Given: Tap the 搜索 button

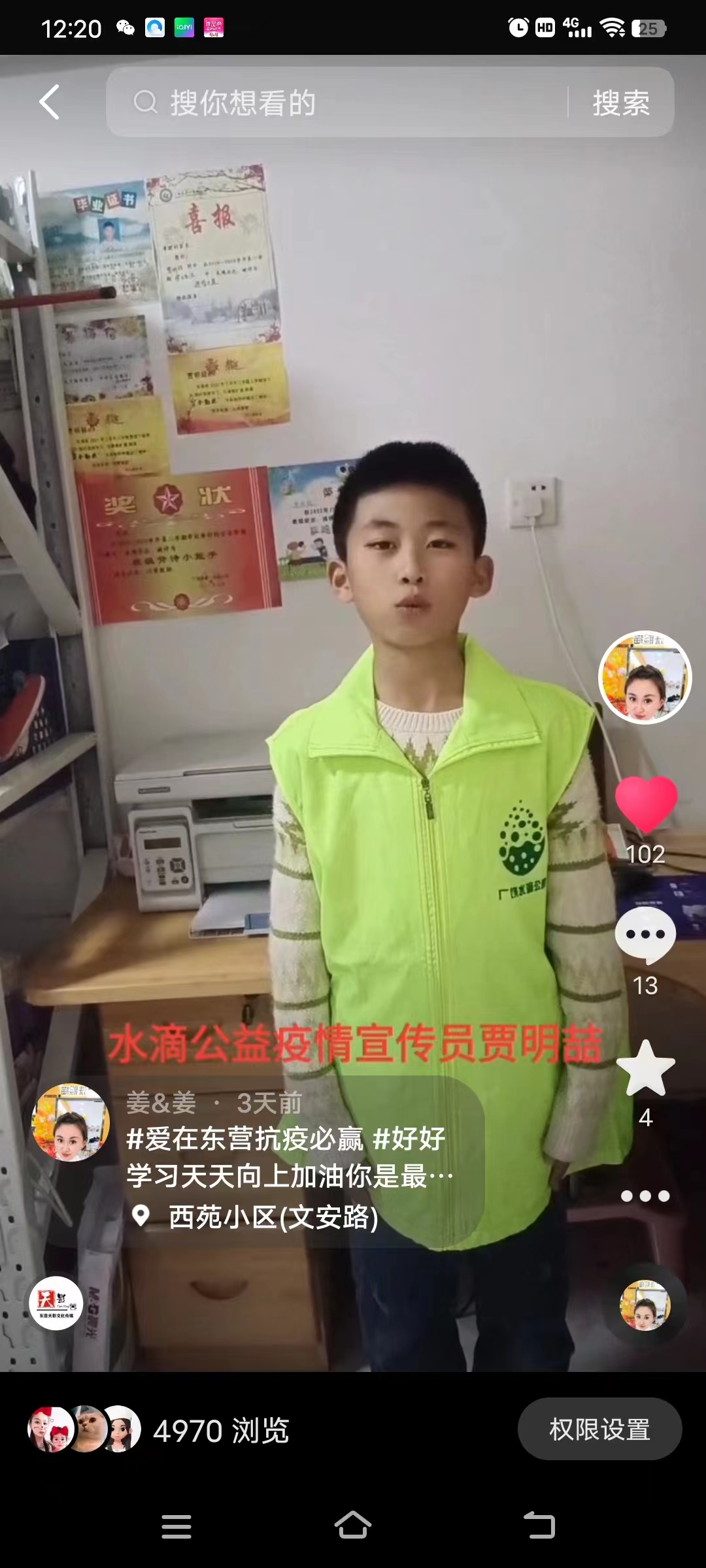Looking at the screenshot, I should click(x=621, y=103).
